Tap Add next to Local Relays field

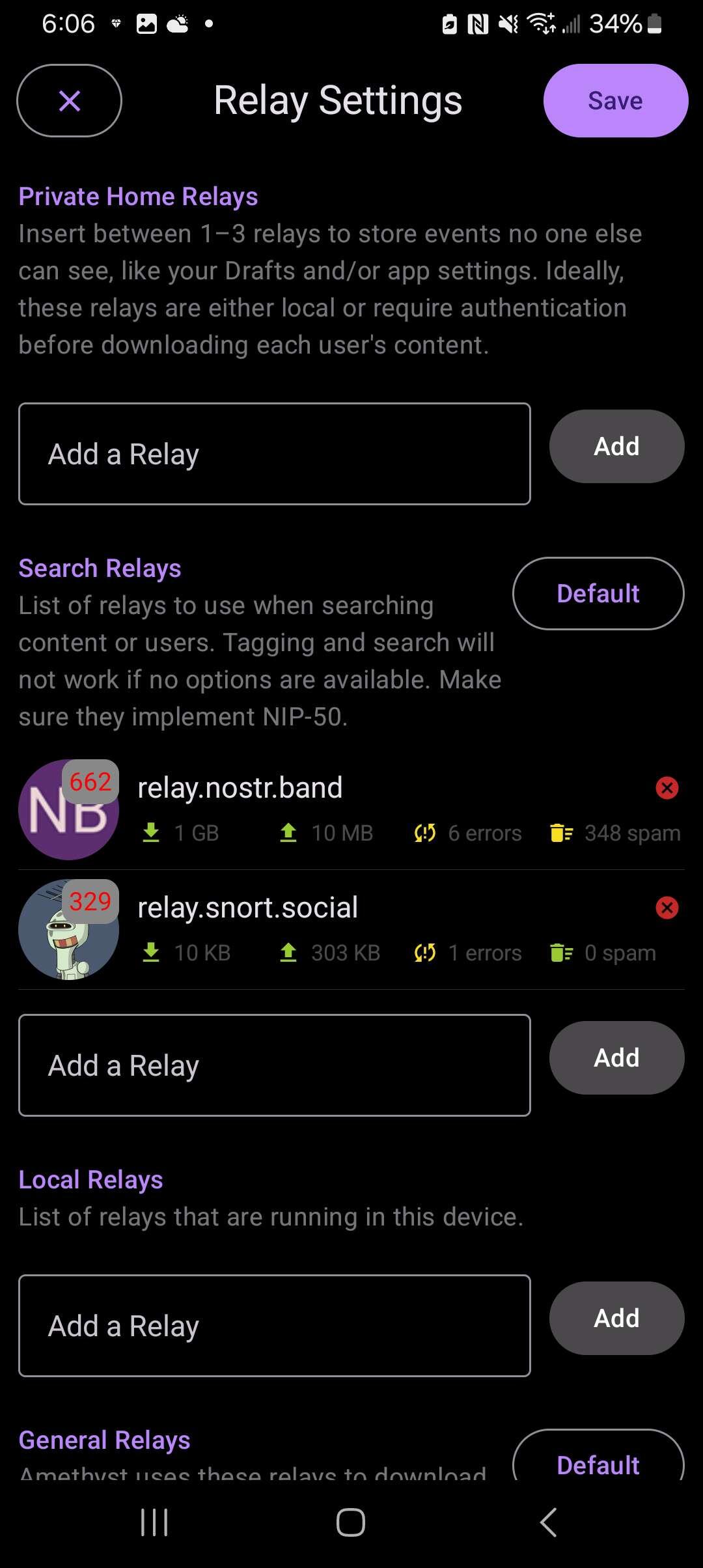616,1319
